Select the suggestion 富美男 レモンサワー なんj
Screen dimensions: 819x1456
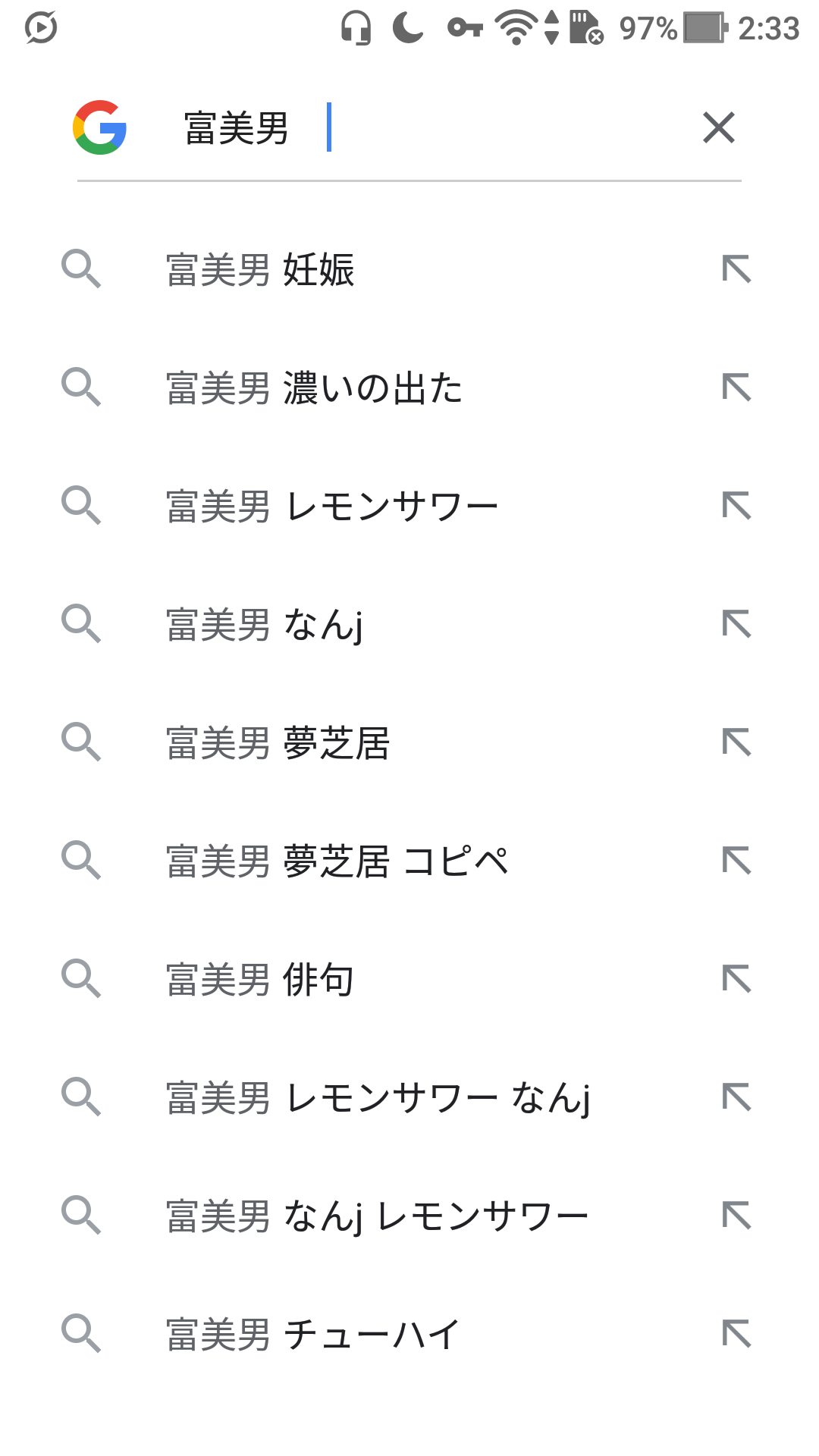[x=379, y=1098]
